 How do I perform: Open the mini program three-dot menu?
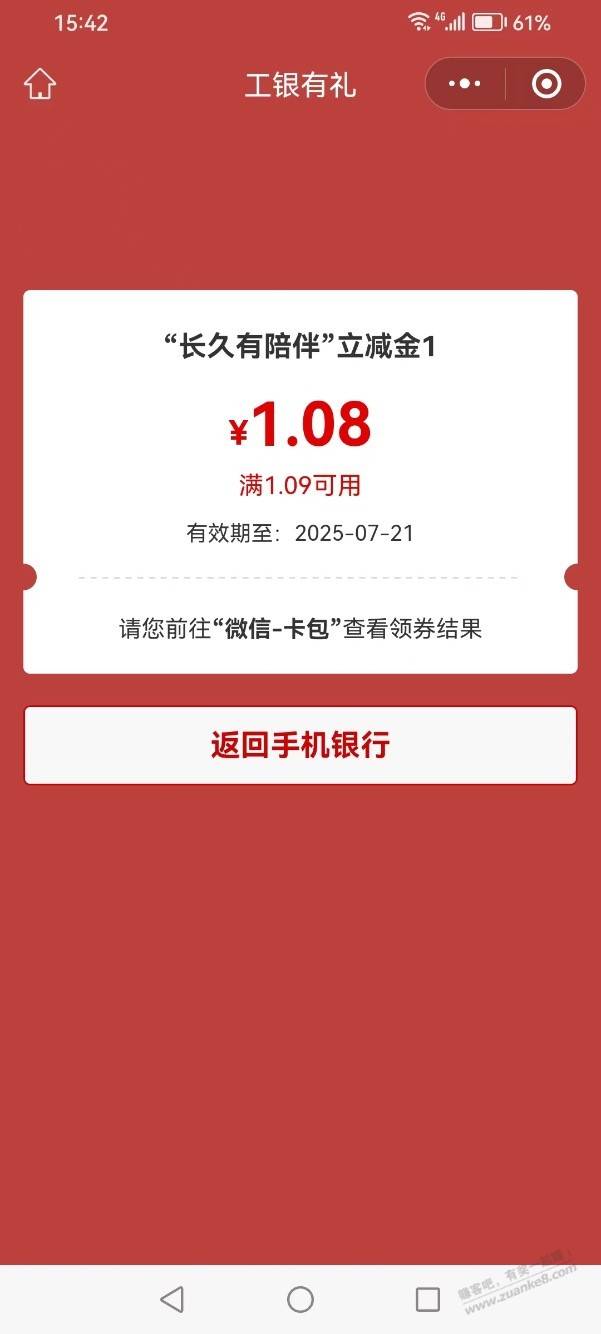465,84
